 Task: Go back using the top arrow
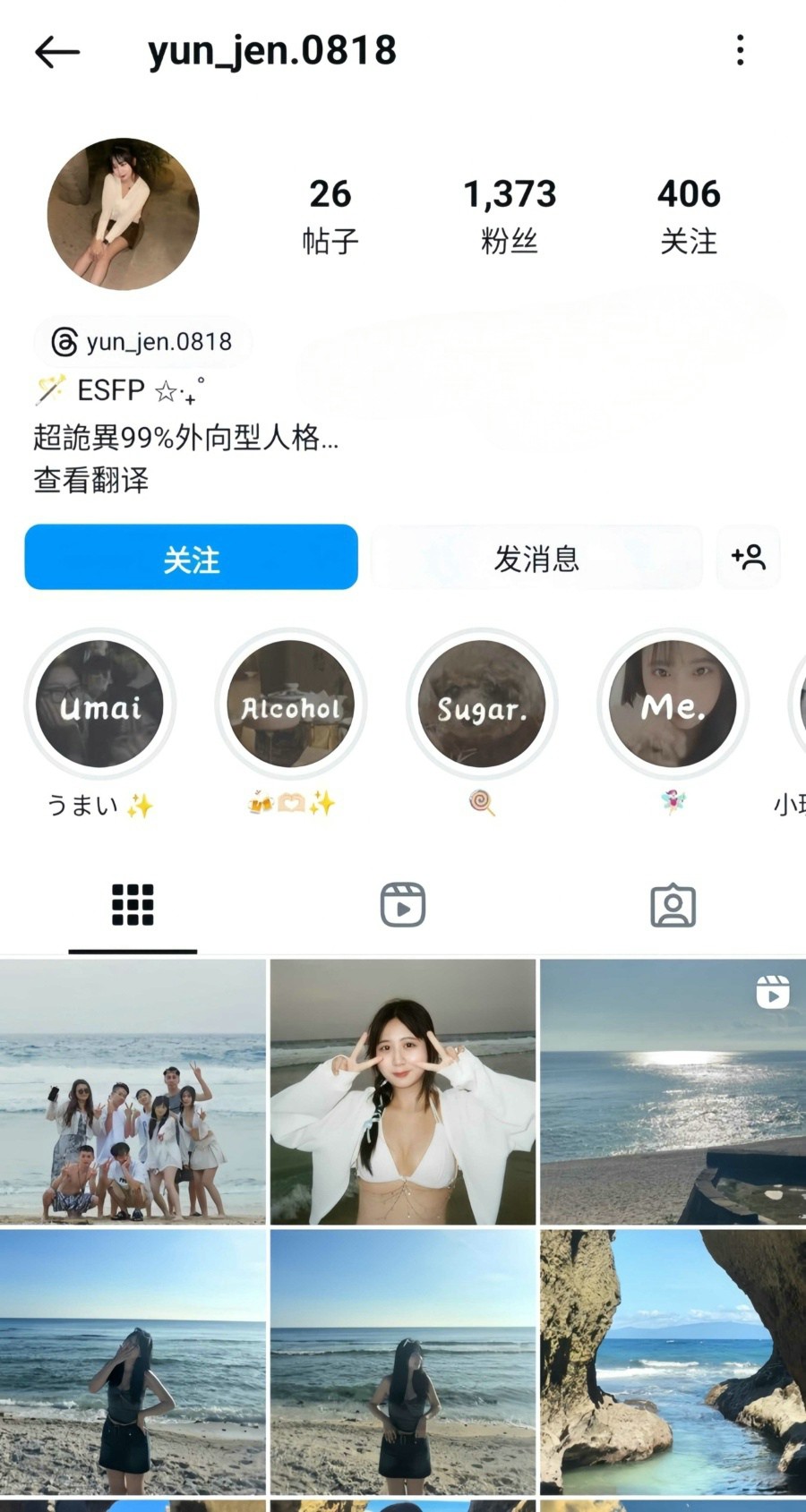[57, 53]
